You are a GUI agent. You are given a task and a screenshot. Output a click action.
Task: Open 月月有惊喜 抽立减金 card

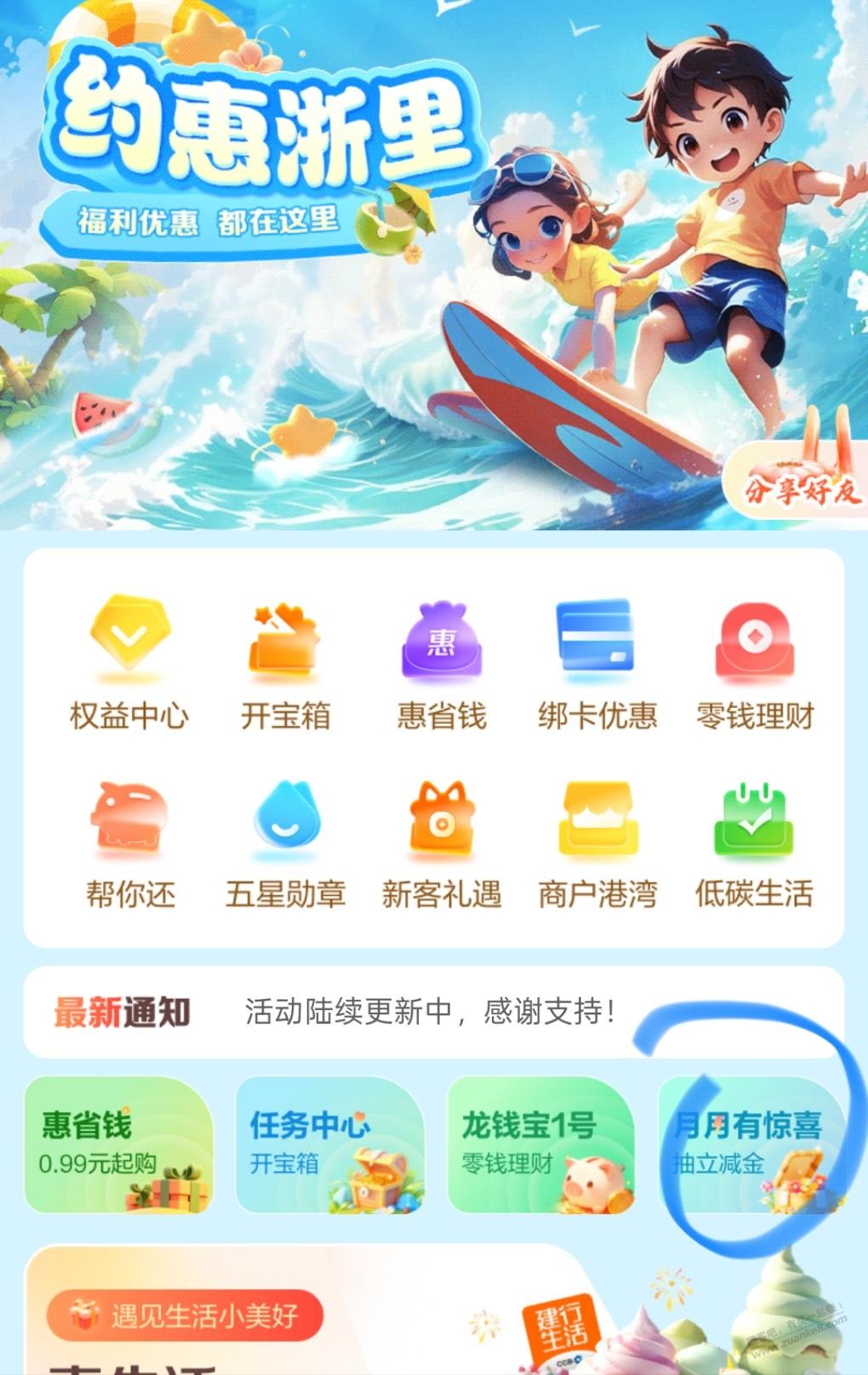pyautogui.click(x=749, y=1144)
